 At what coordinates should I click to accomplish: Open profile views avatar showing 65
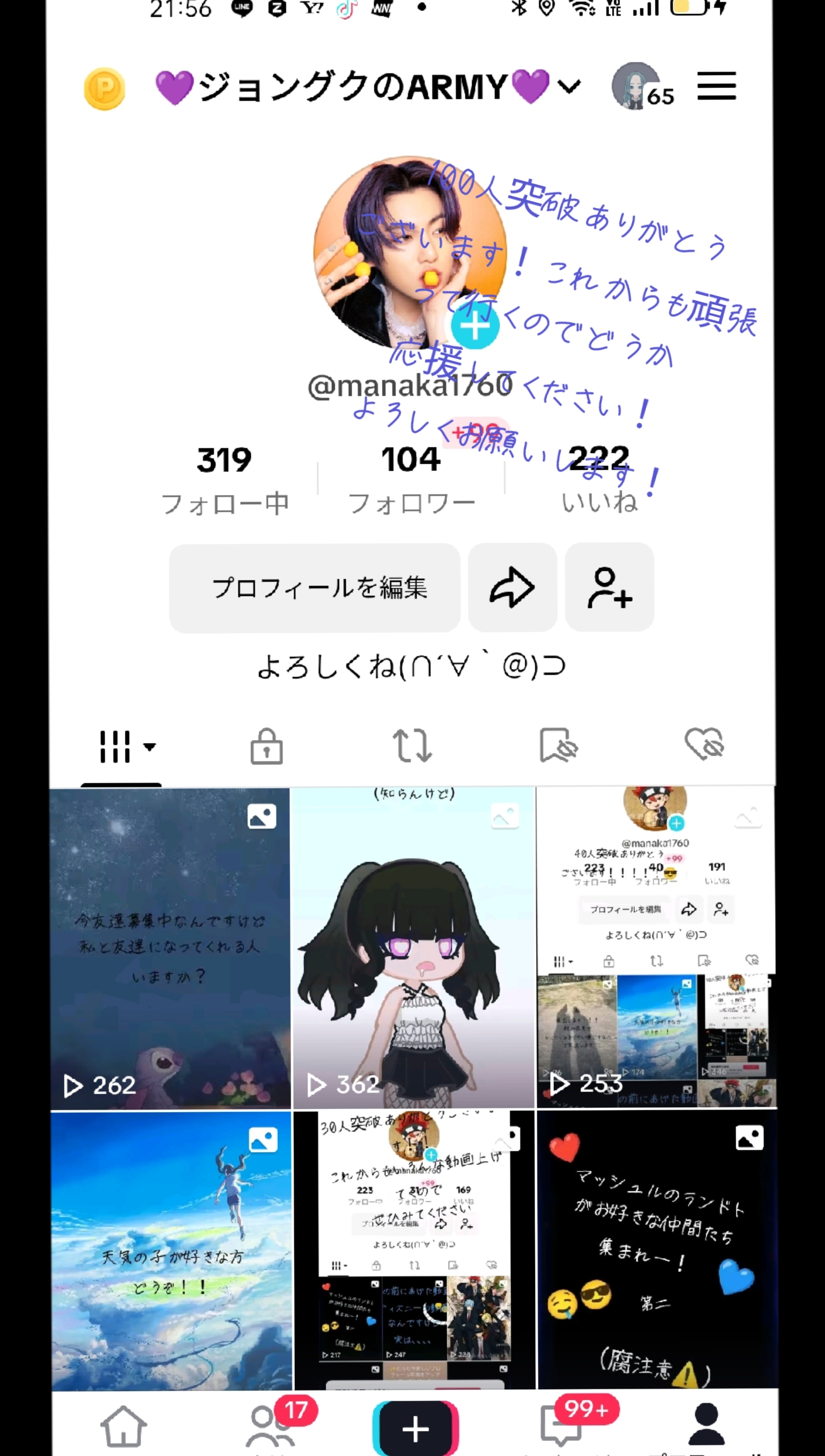point(641,87)
